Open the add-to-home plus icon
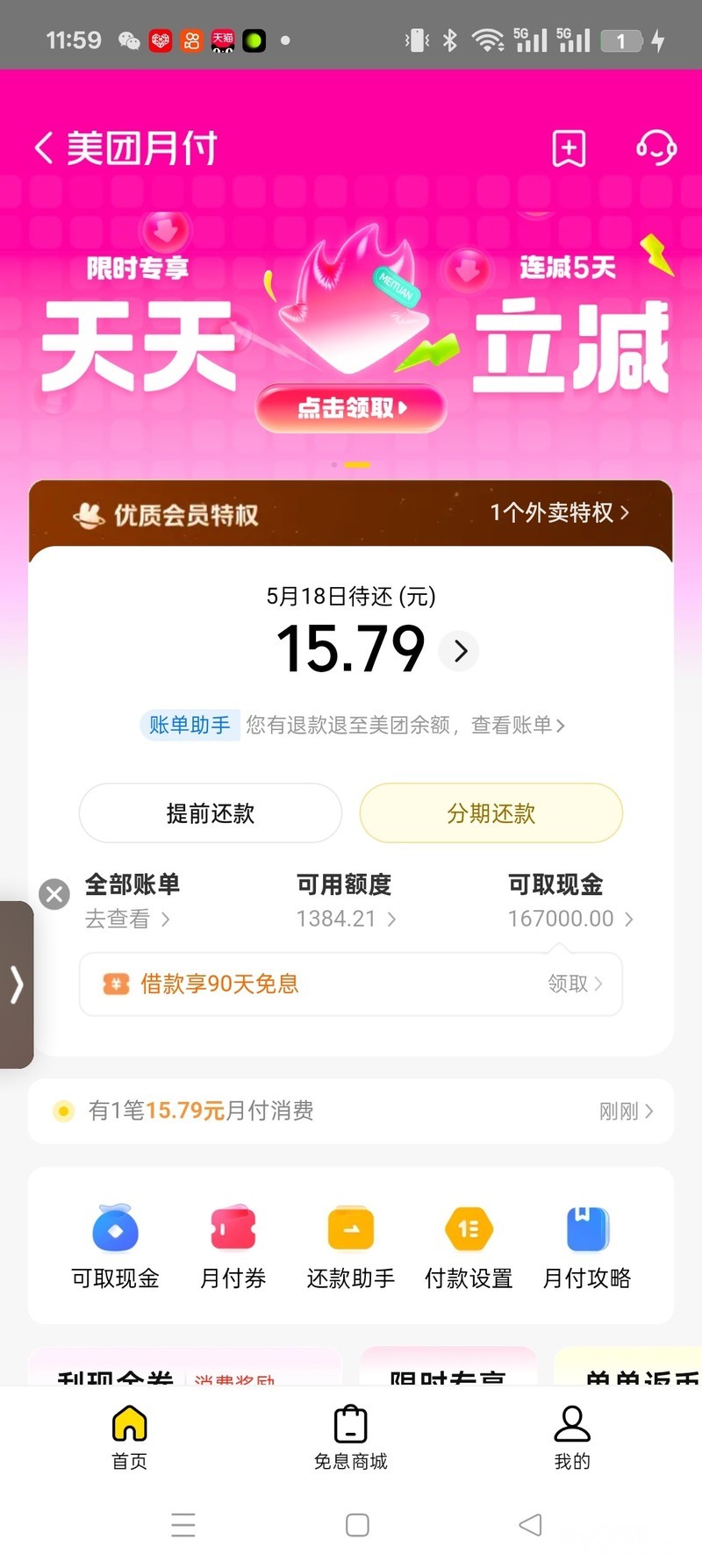The width and height of the screenshot is (702, 1568). pyautogui.click(x=569, y=148)
